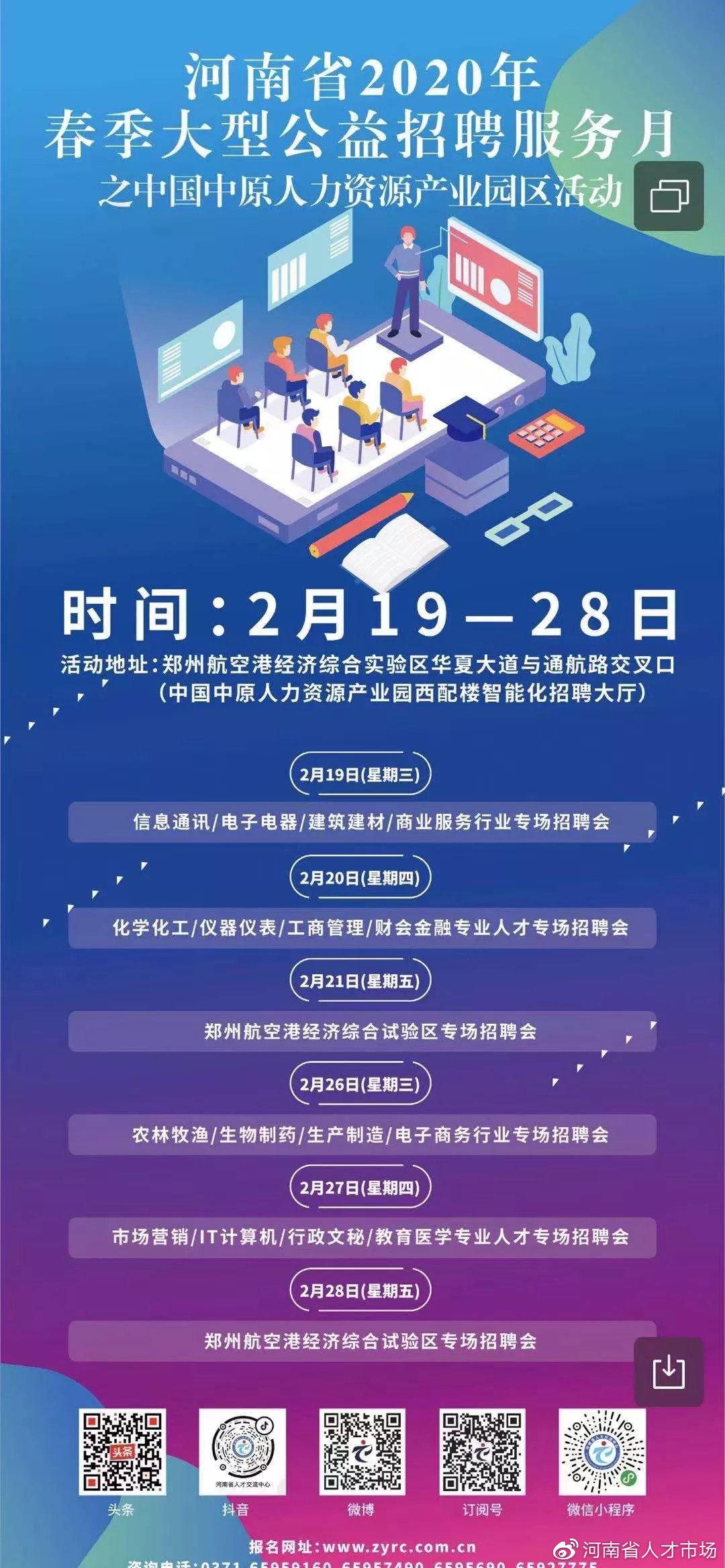Screen dimensions: 725x1568
Task: Download the poster image
Action: 669,1371
